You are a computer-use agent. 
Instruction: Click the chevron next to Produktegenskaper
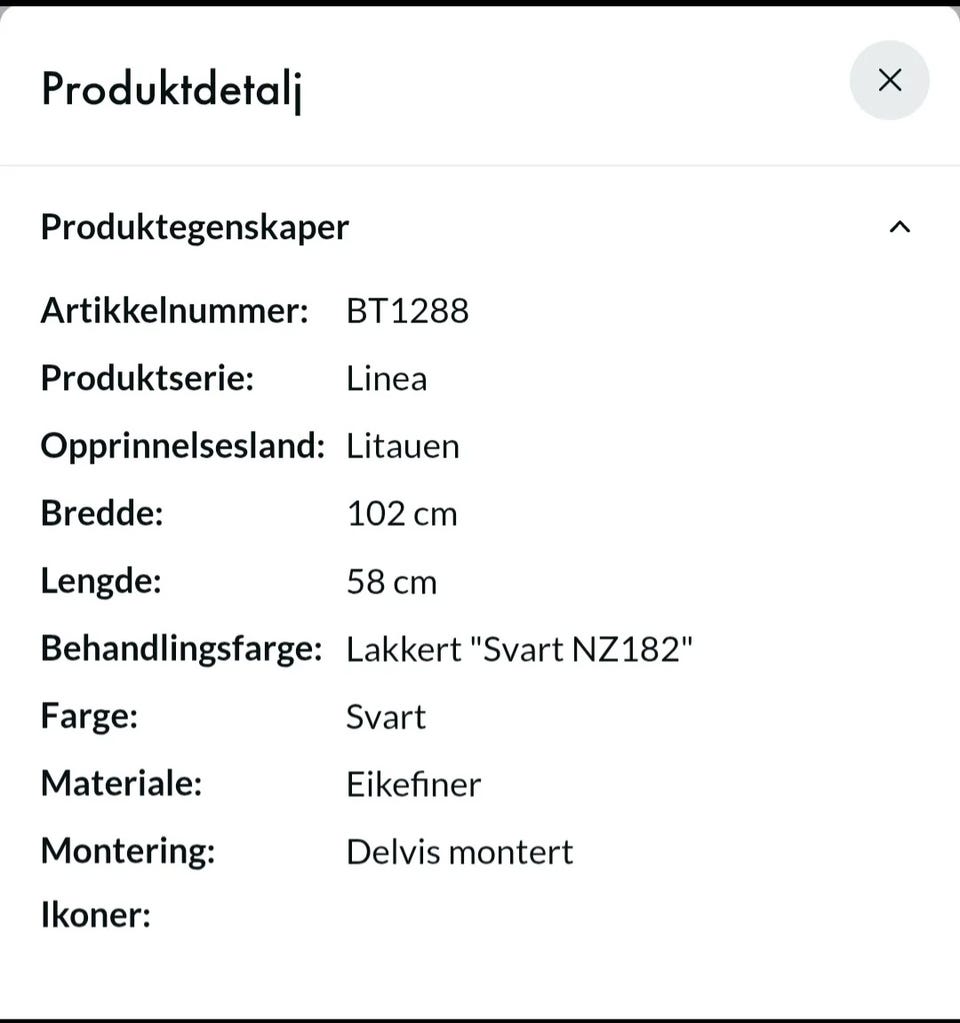coord(898,226)
